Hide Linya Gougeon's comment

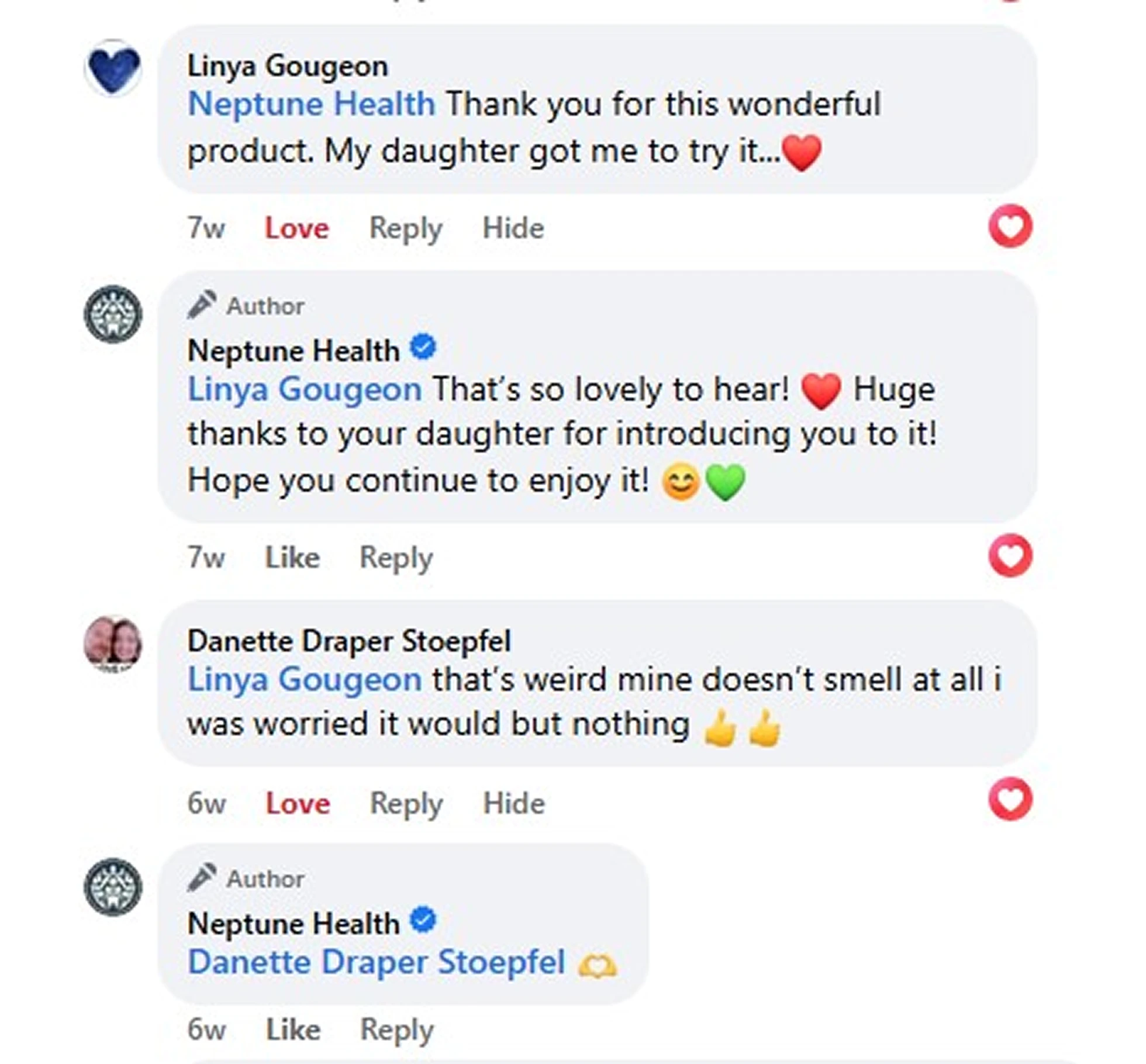tap(513, 228)
